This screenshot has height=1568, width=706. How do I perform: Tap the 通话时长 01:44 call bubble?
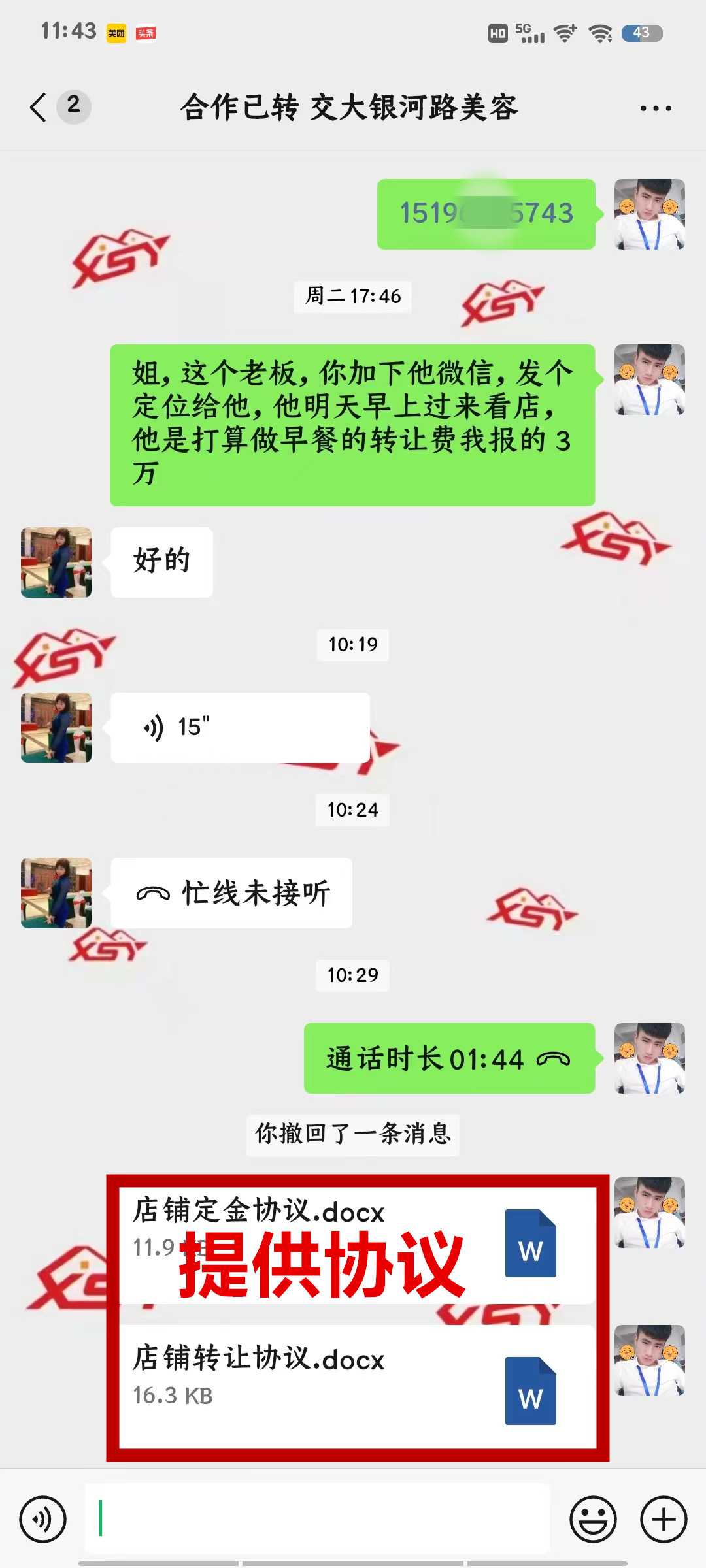(448, 1058)
